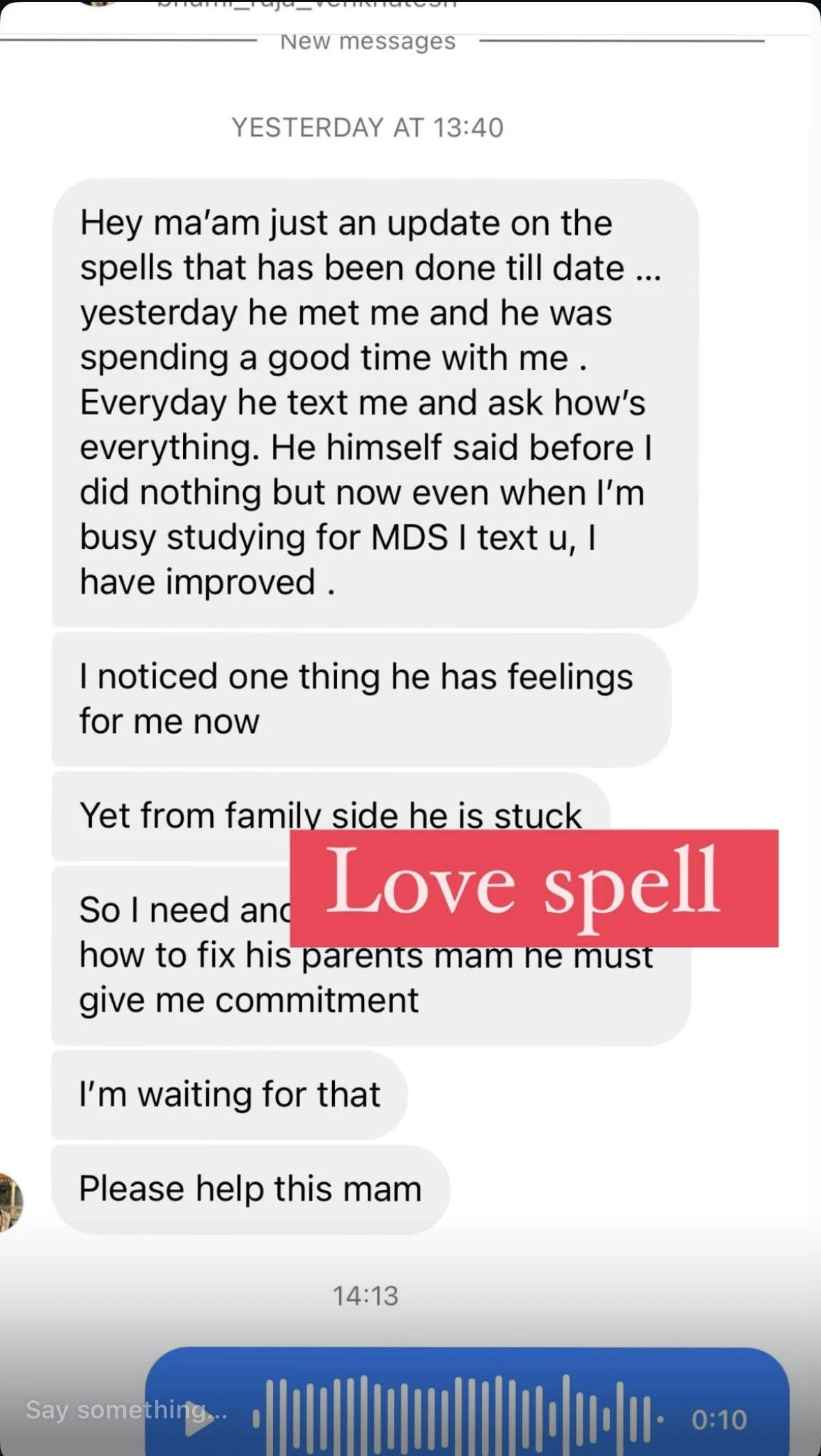
Task: Tap the "Say something..." reply field
Action: [126, 1410]
